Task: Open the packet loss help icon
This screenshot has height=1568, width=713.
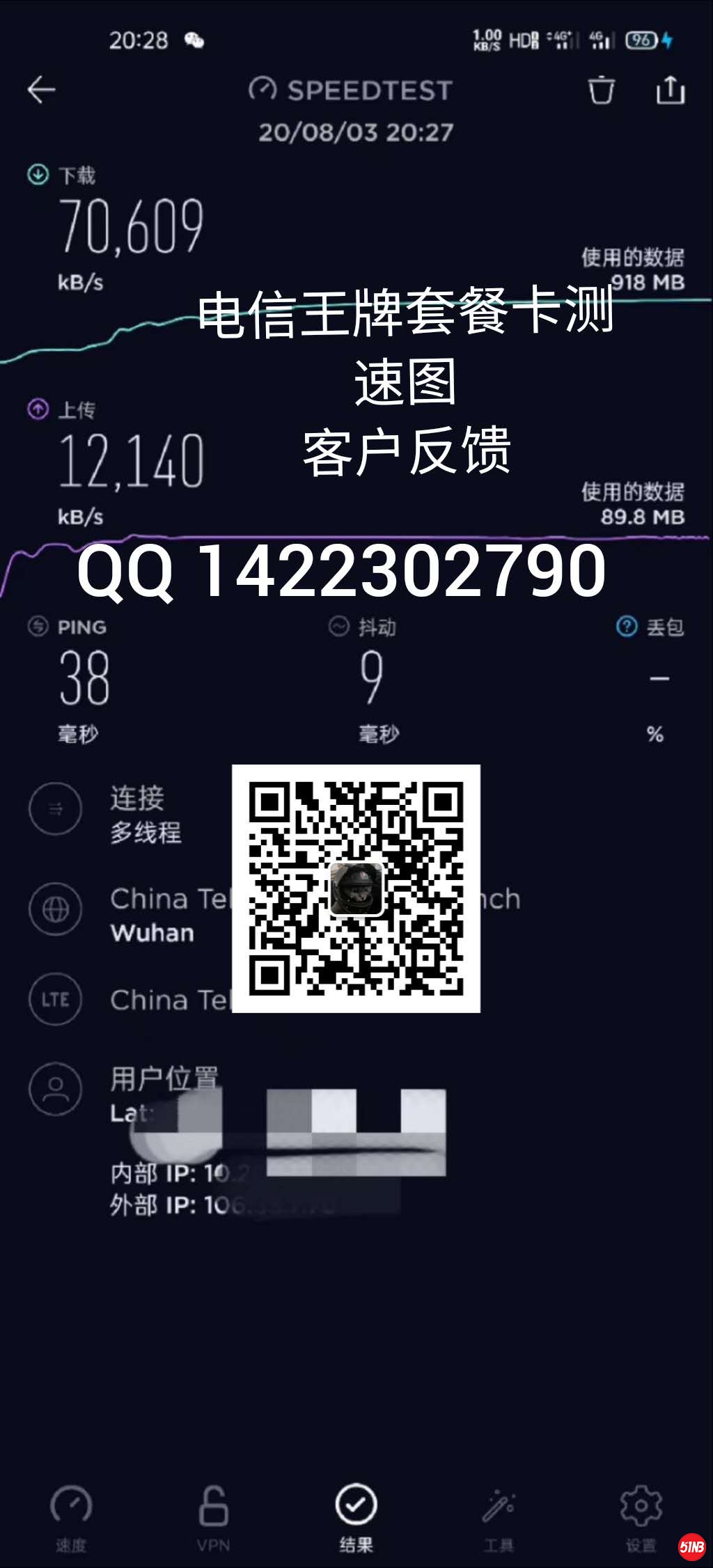Action: pyautogui.click(x=627, y=627)
